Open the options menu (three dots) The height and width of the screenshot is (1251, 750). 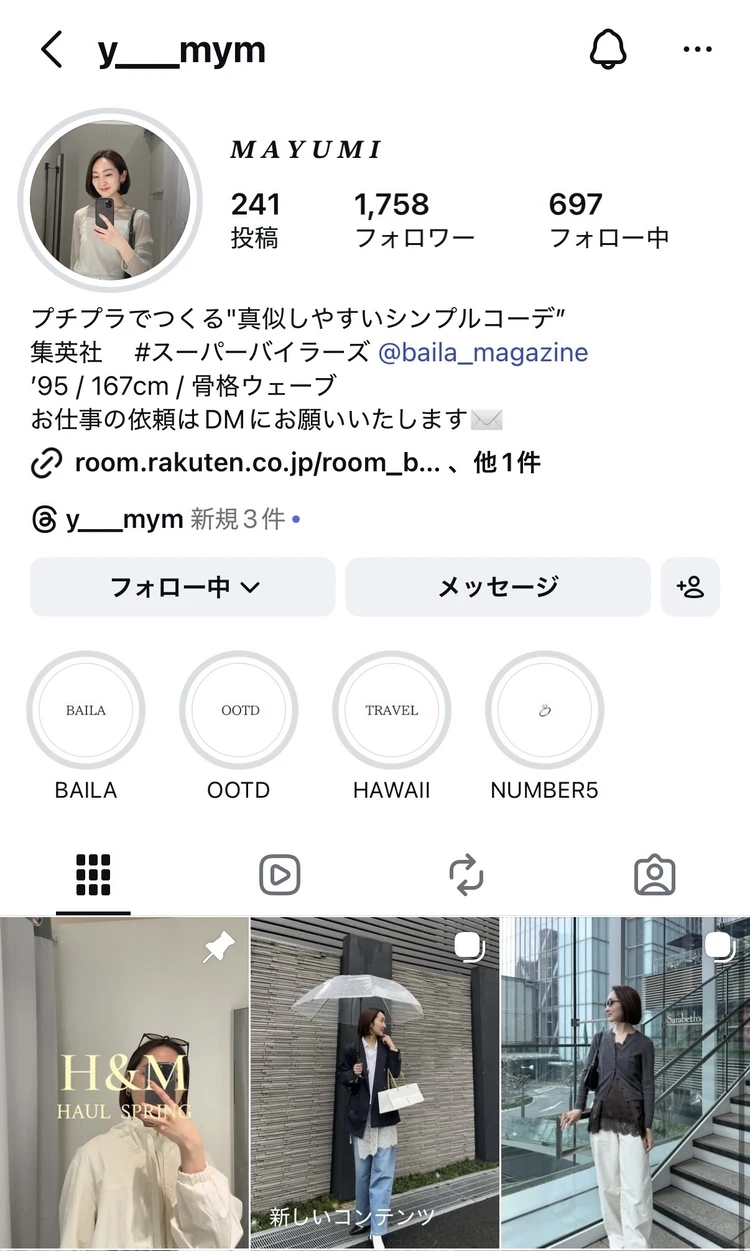[697, 48]
